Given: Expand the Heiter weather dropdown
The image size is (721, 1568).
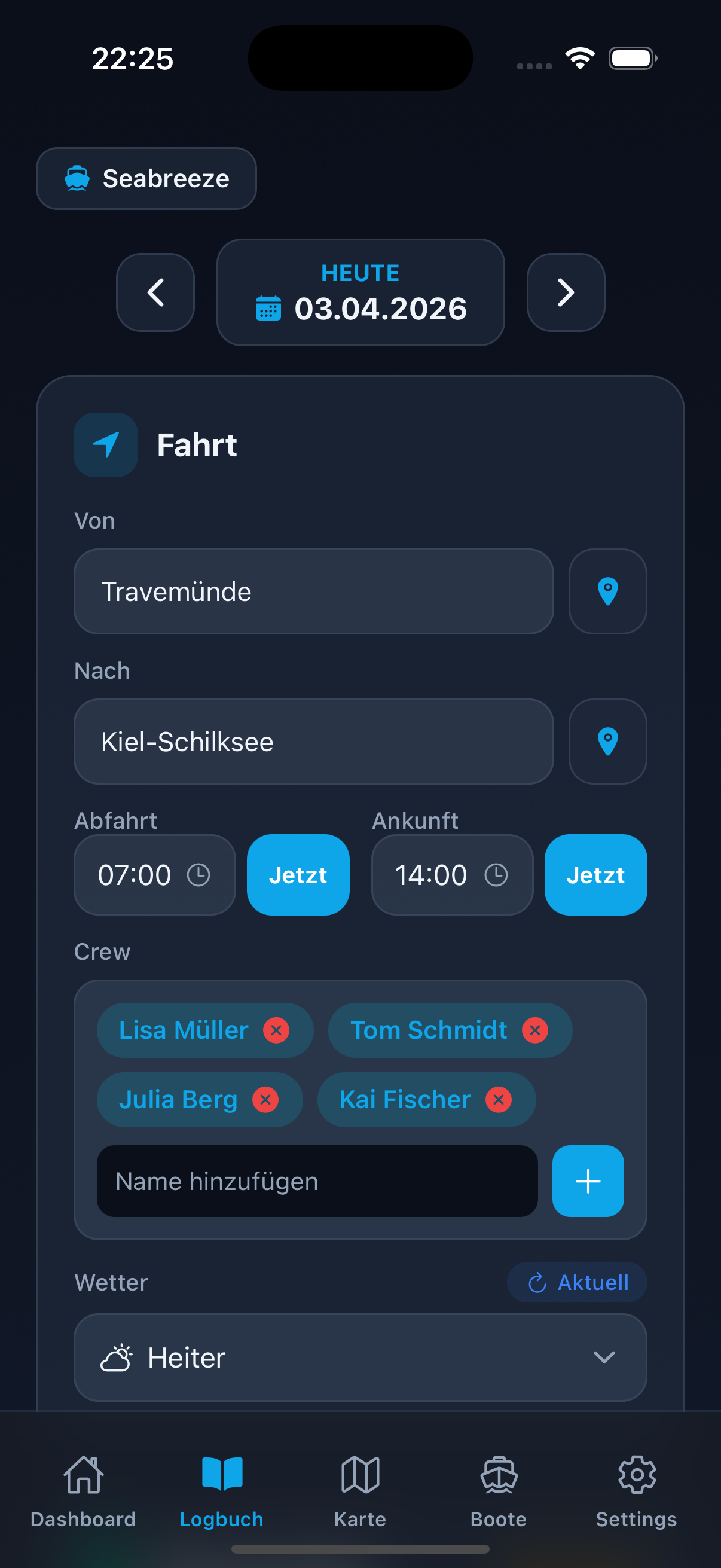Looking at the screenshot, I should pos(603,1357).
